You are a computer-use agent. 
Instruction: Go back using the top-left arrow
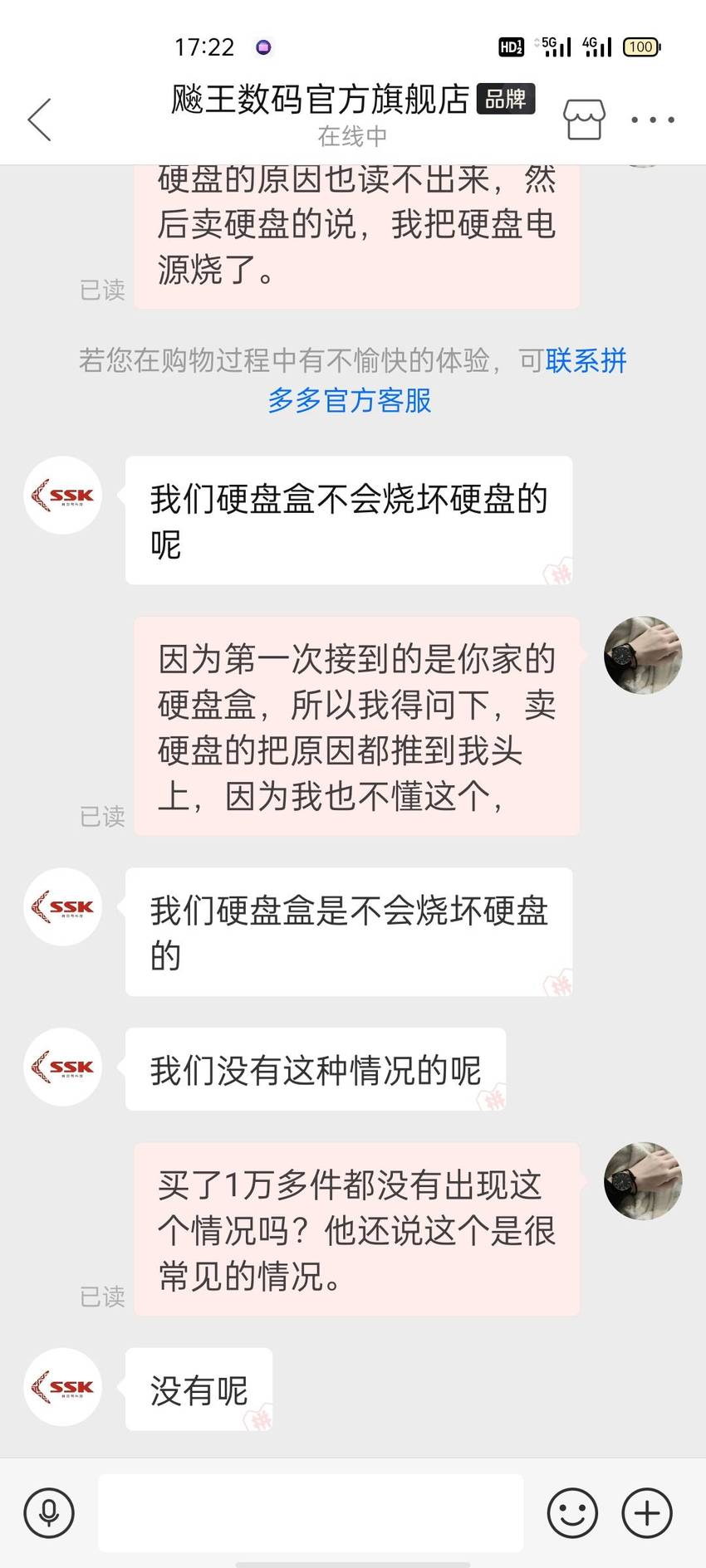(x=40, y=120)
